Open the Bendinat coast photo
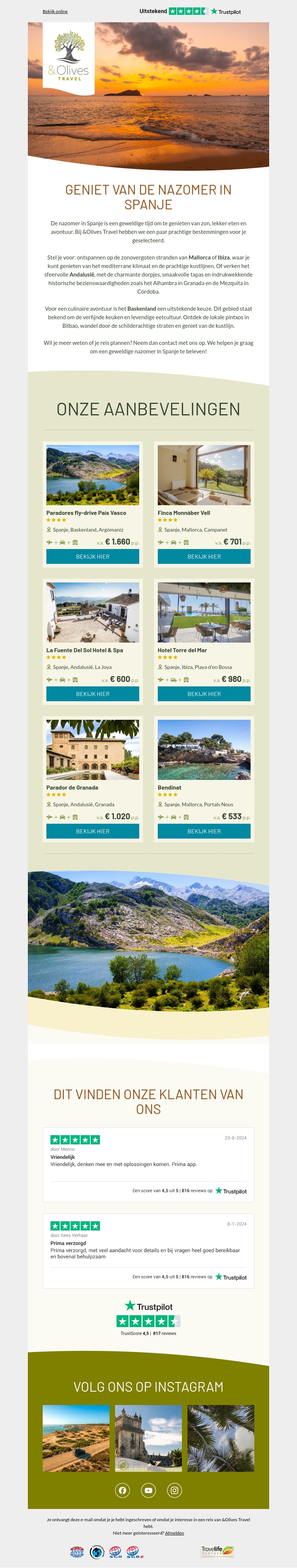Image resolution: width=297 pixels, height=1568 pixels. pyautogui.click(x=204, y=749)
